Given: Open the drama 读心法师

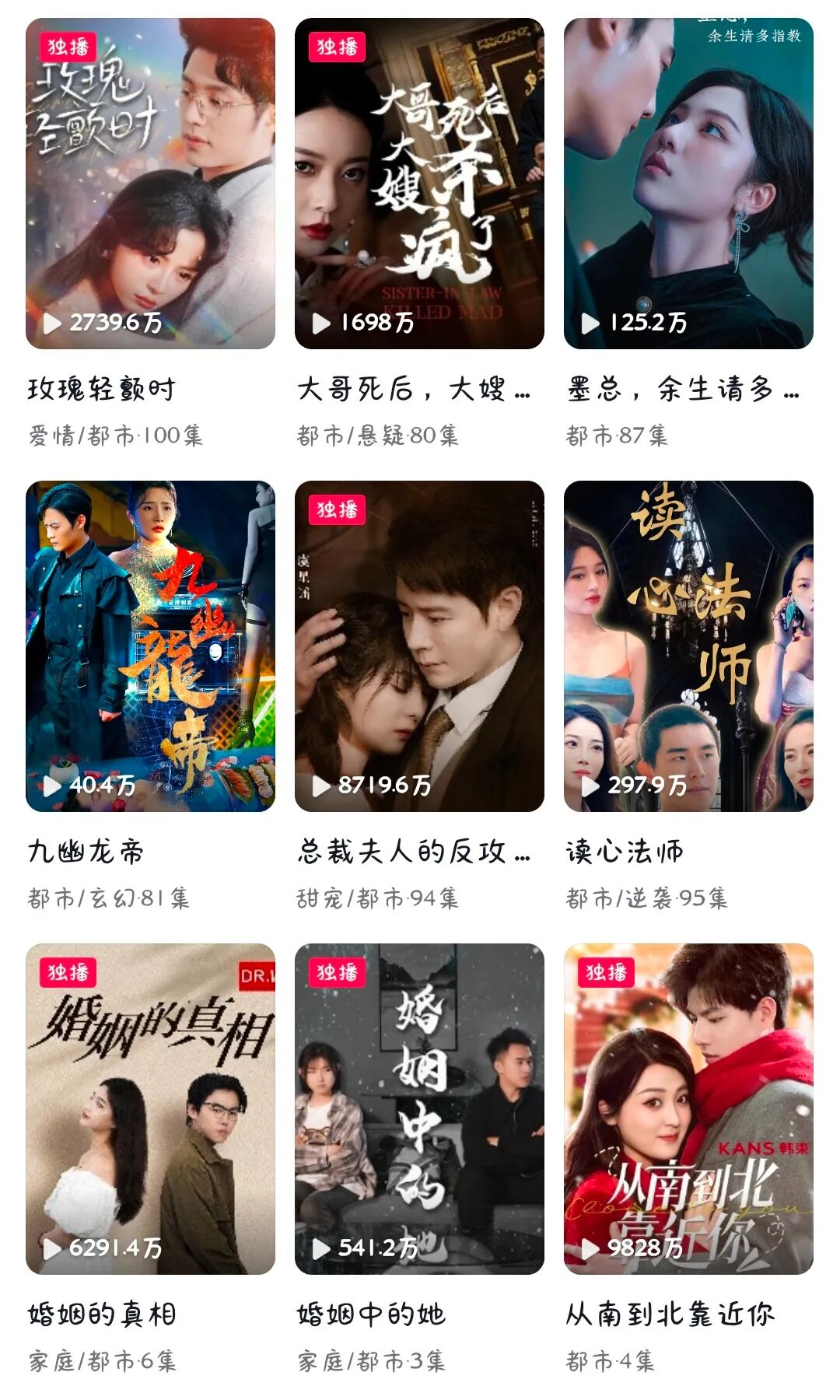Looking at the screenshot, I should click(688, 646).
